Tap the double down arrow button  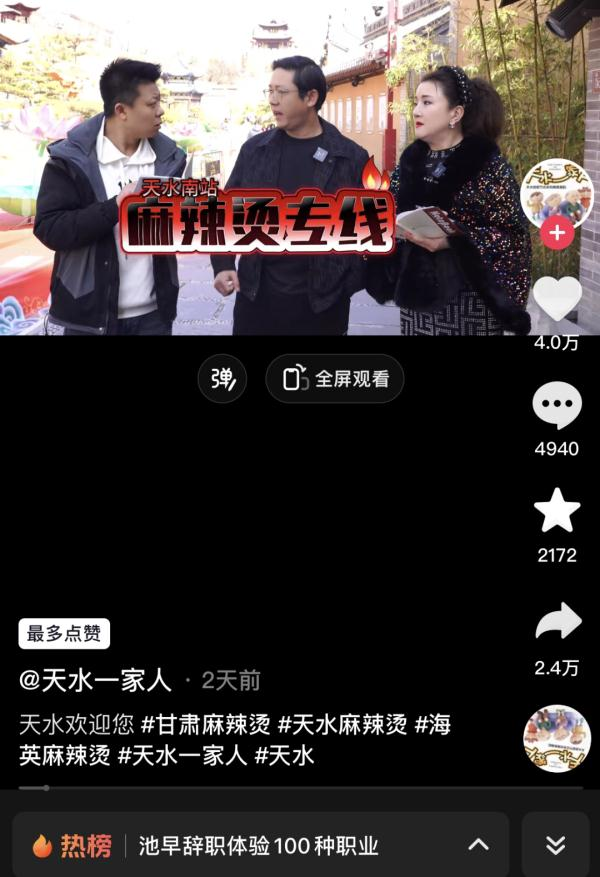[555, 845]
